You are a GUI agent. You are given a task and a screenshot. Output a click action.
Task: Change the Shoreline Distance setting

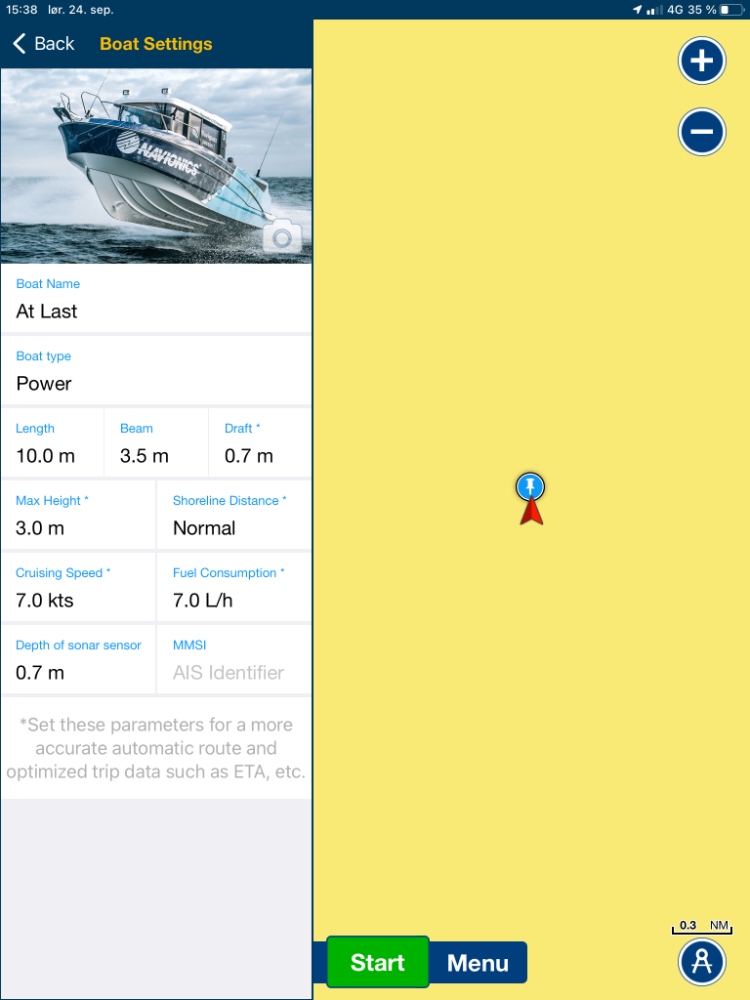point(234,528)
